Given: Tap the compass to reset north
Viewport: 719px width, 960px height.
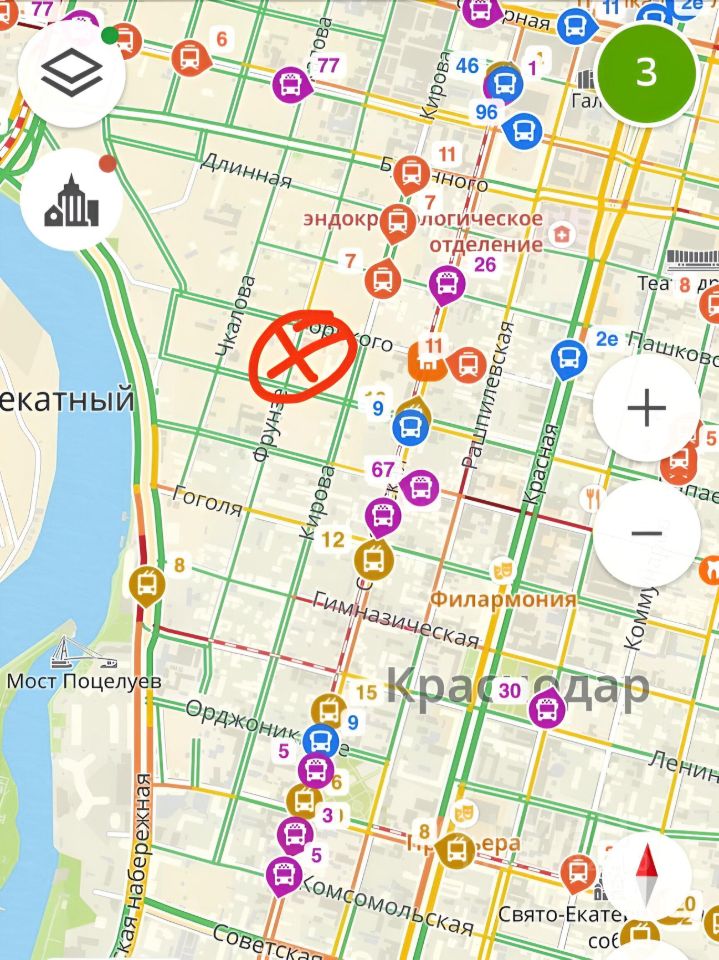Looking at the screenshot, I should pyautogui.click(x=646, y=873).
